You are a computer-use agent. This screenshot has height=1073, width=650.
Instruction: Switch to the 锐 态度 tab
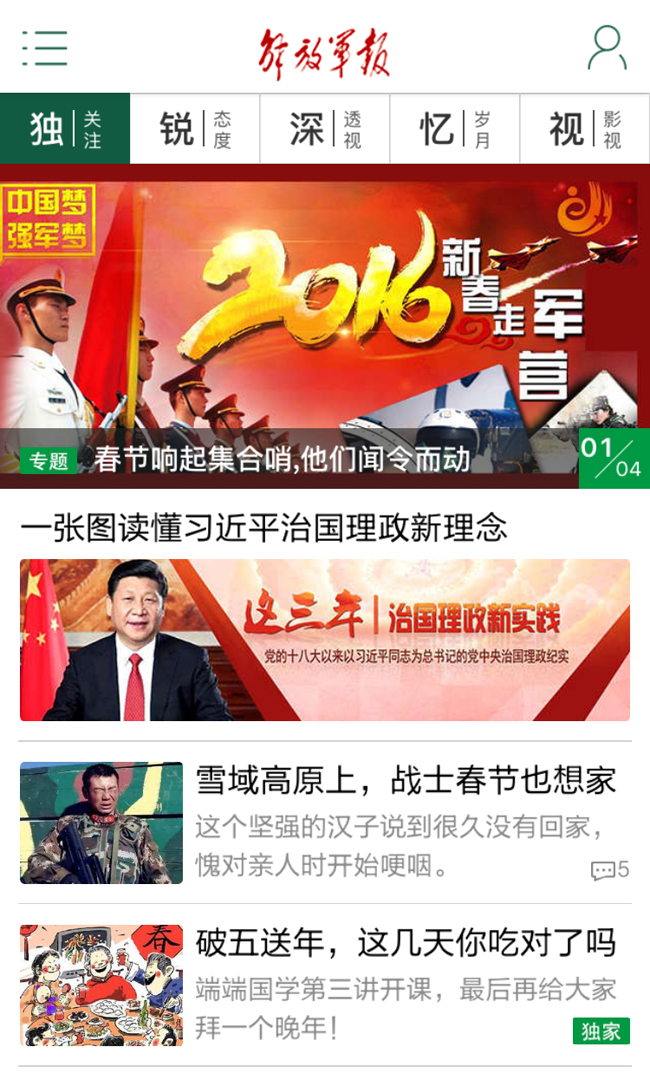coord(195,129)
